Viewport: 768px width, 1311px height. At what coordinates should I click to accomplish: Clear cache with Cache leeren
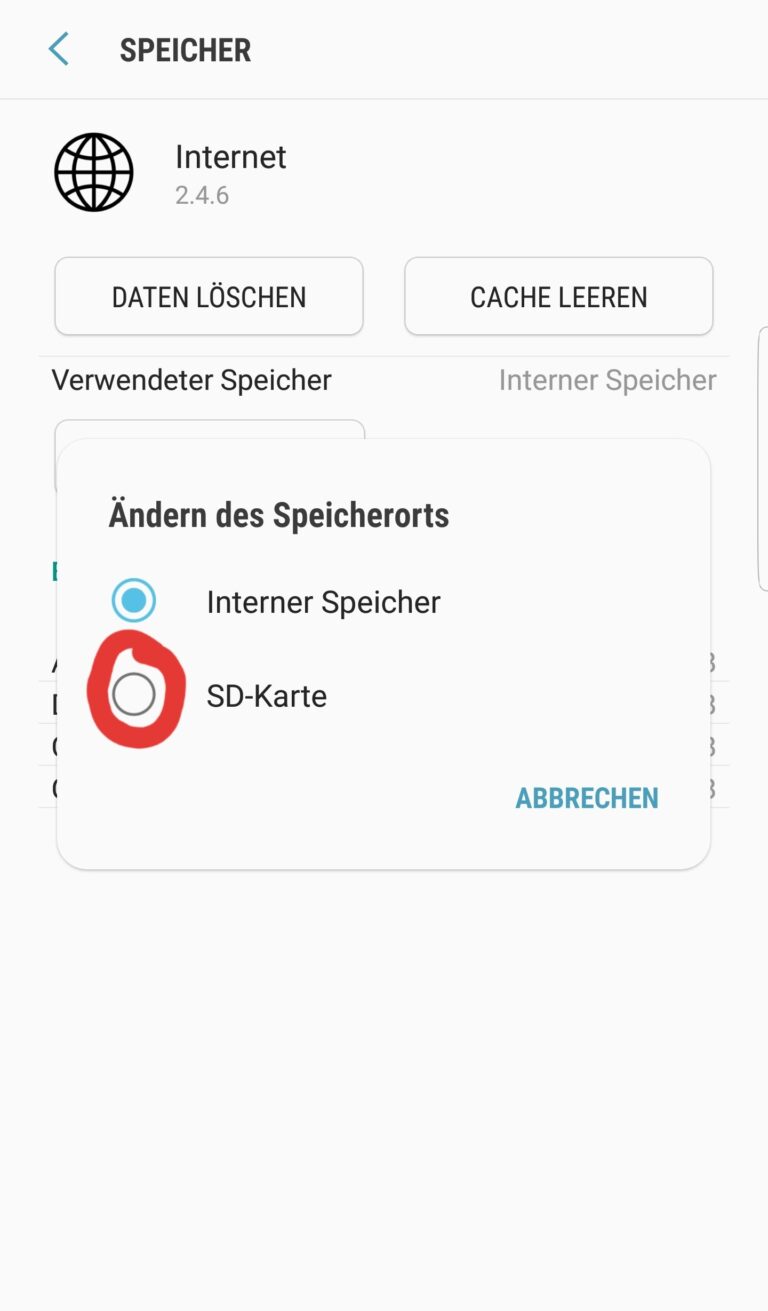tap(558, 296)
